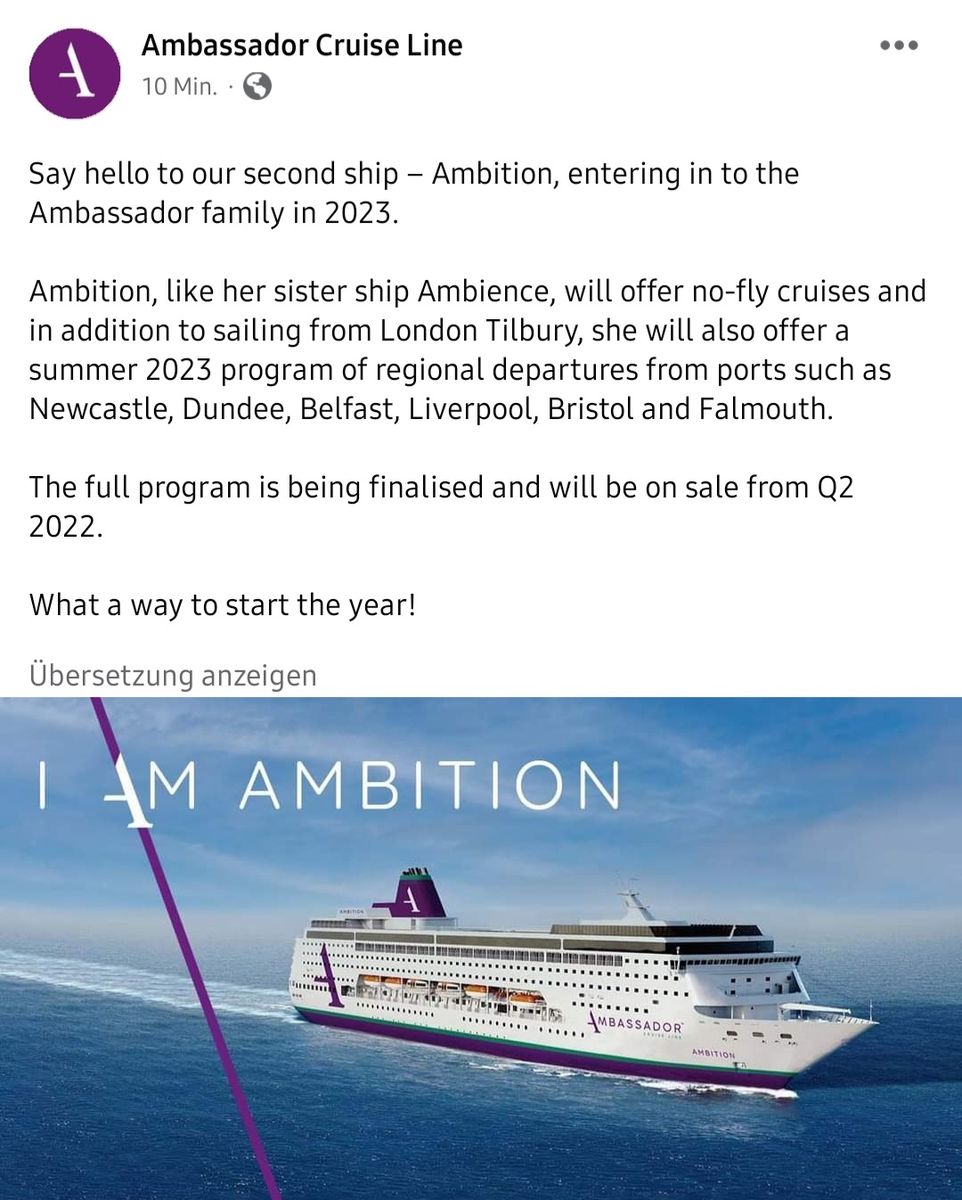Open the post's three-dot options menu
Image resolution: width=962 pixels, height=1200 pixels.
[x=897, y=46]
